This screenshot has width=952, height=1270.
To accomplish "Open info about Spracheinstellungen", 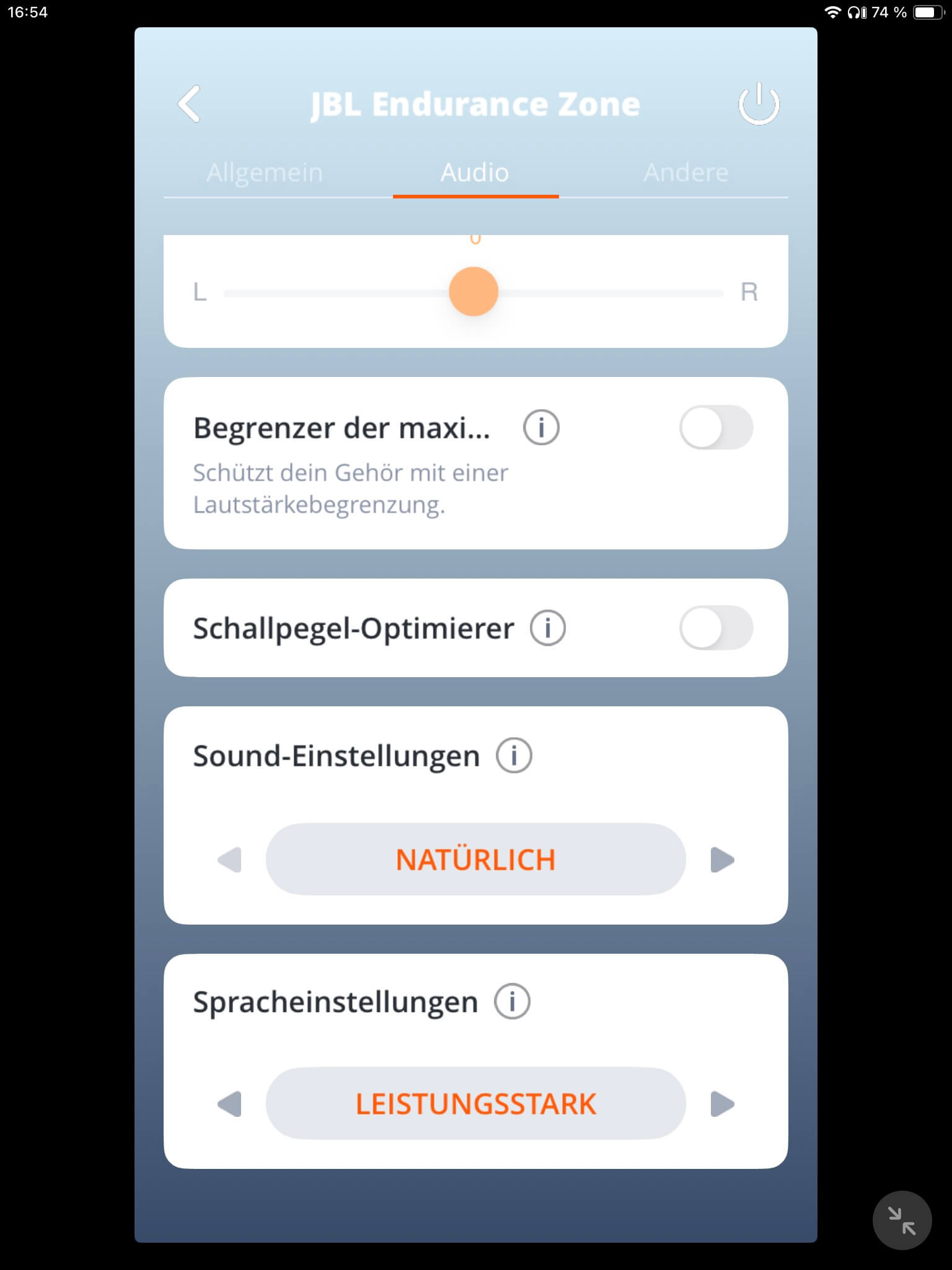I will pyautogui.click(x=512, y=1001).
